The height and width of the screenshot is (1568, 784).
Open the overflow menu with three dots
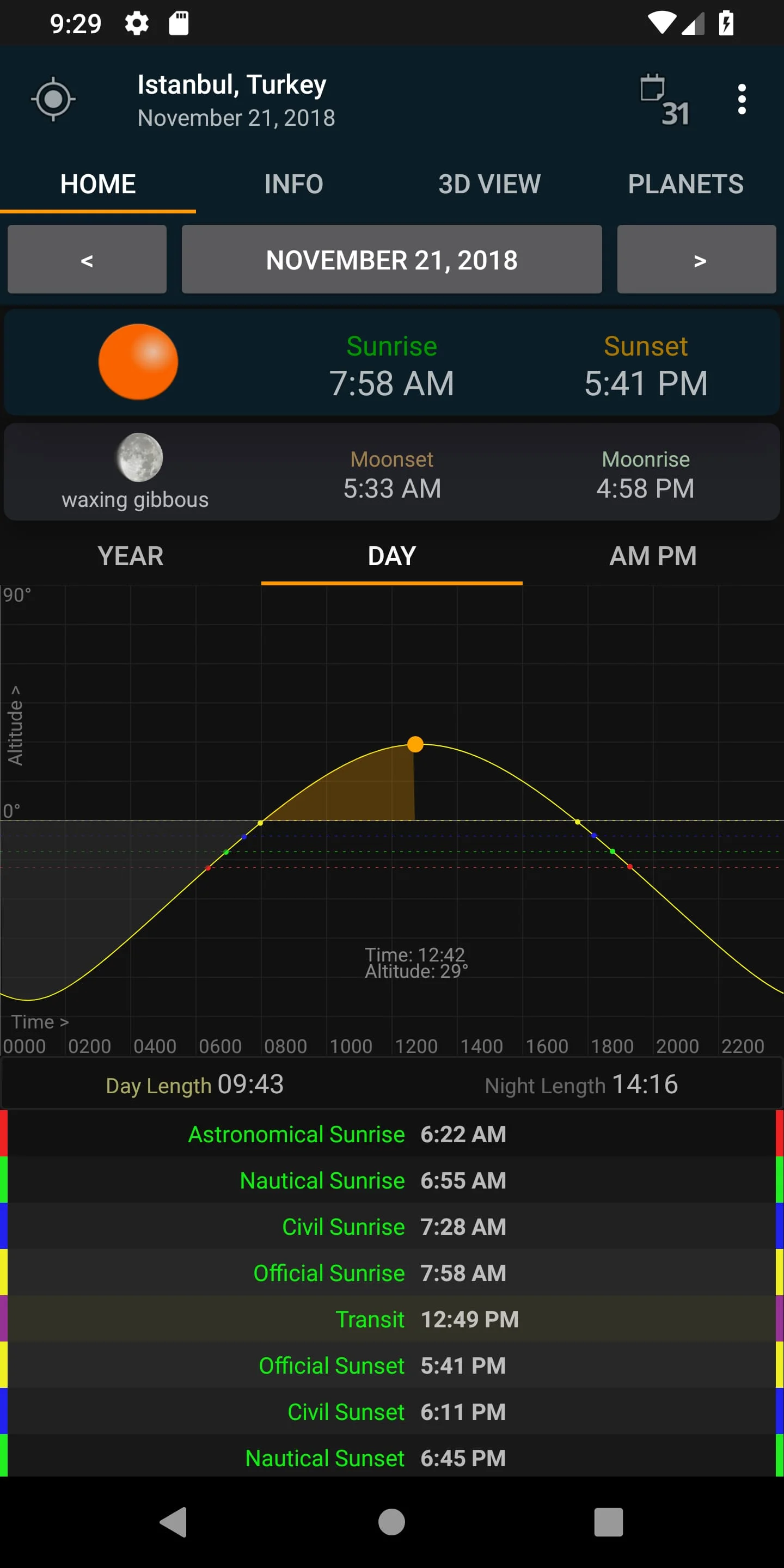(x=742, y=99)
